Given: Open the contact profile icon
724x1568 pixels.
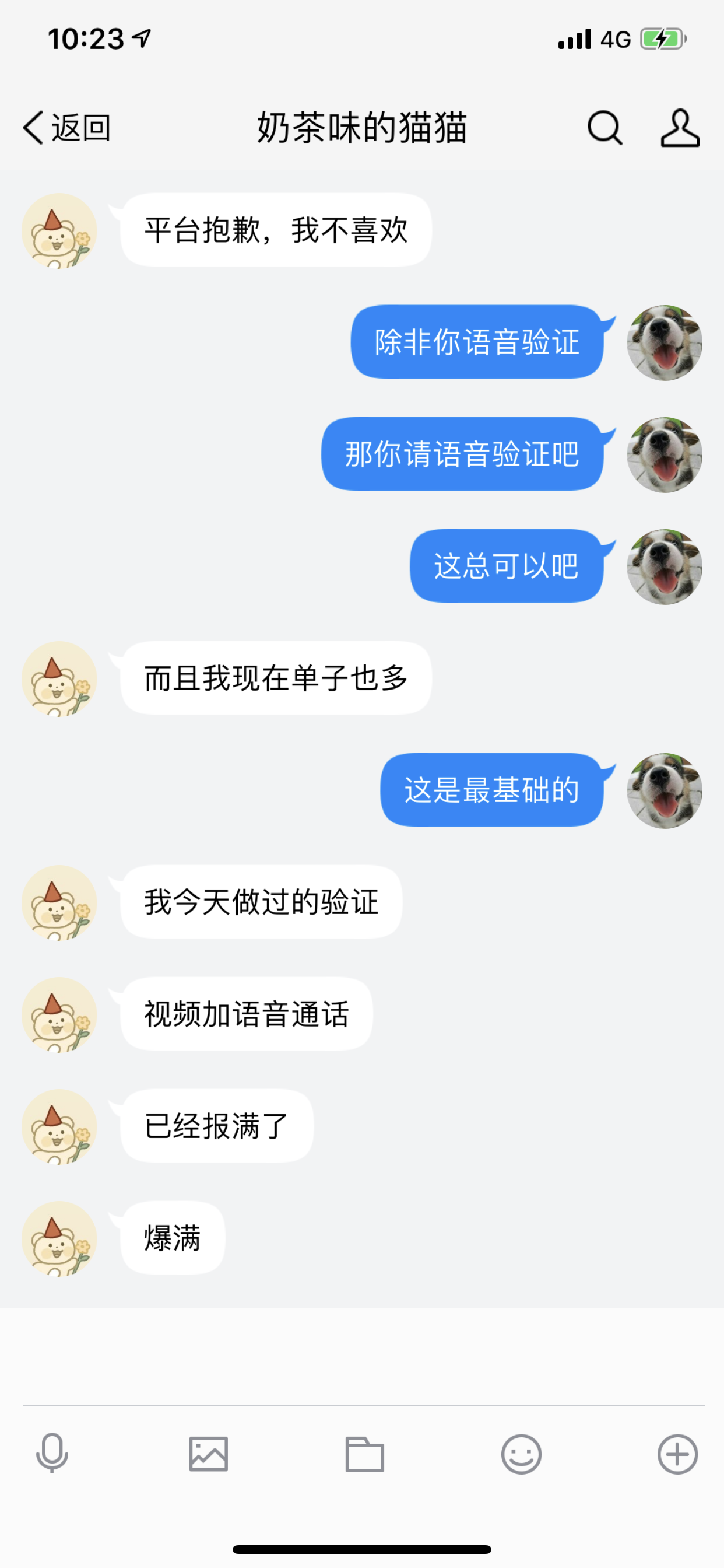Looking at the screenshot, I should (680, 128).
